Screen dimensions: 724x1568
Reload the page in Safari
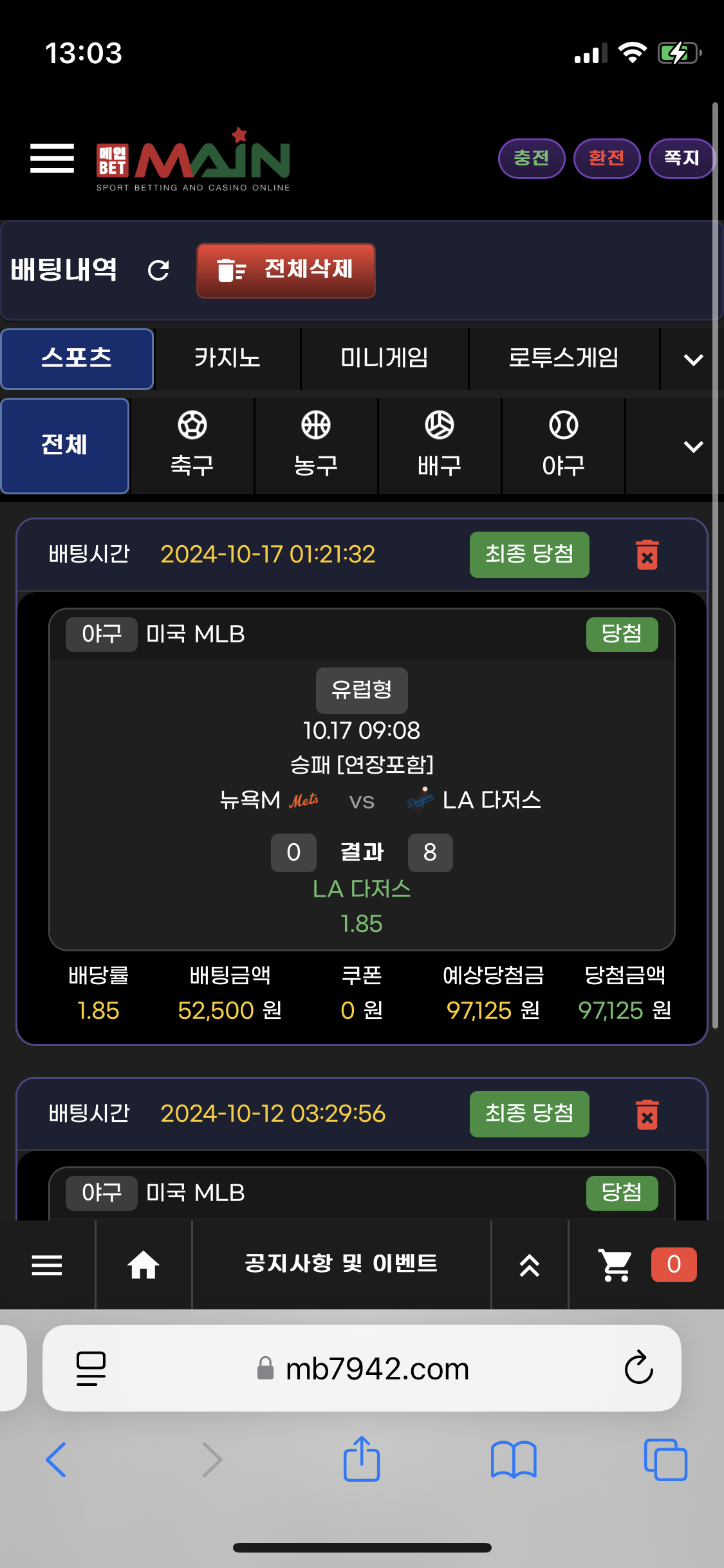[638, 1368]
